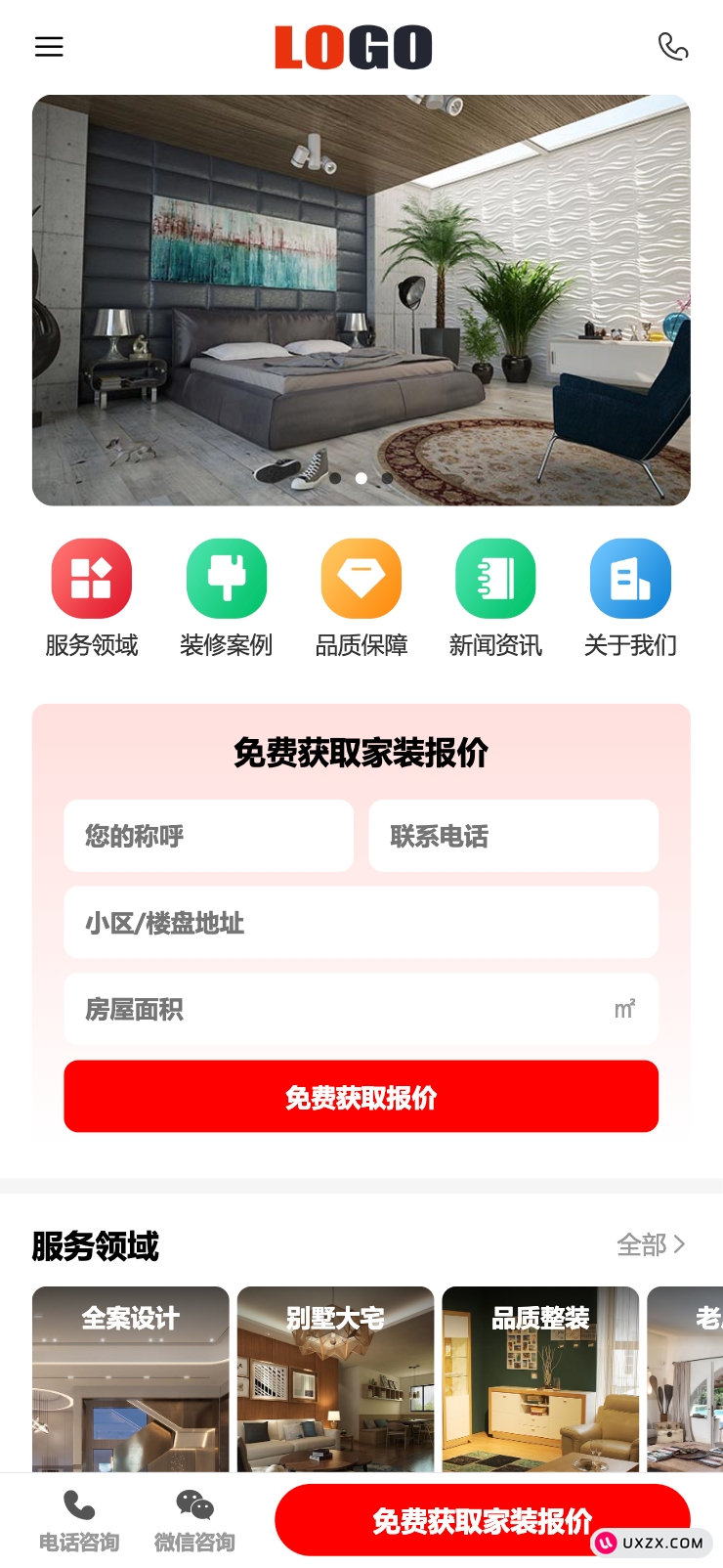
Task: Go to 装修案例 section
Action: (227, 579)
